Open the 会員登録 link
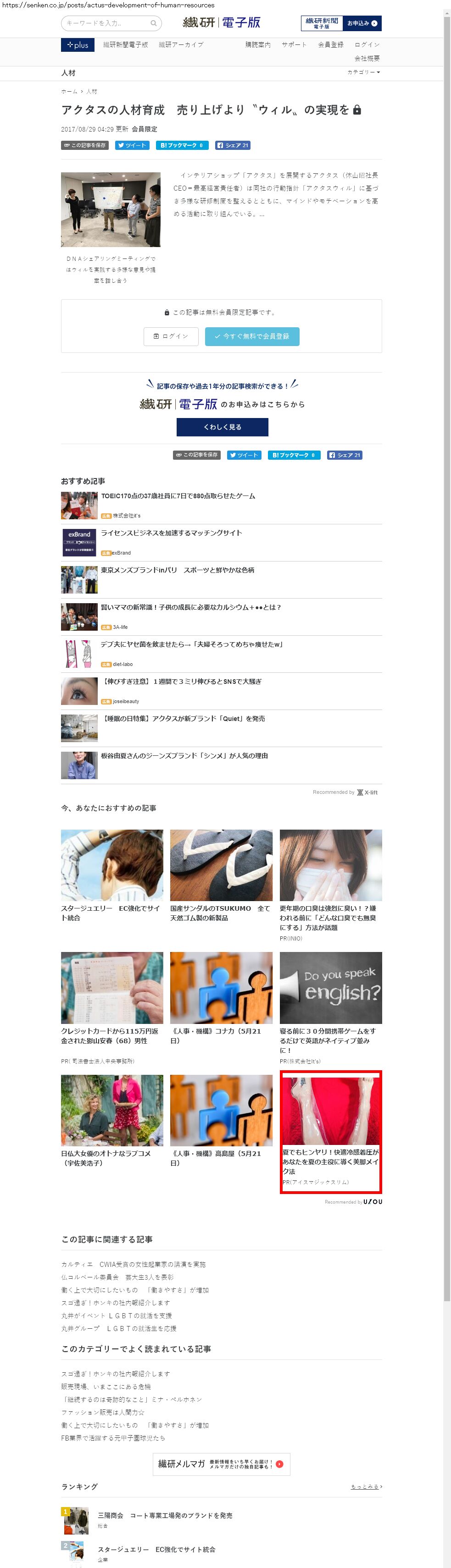 click(330, 45)
